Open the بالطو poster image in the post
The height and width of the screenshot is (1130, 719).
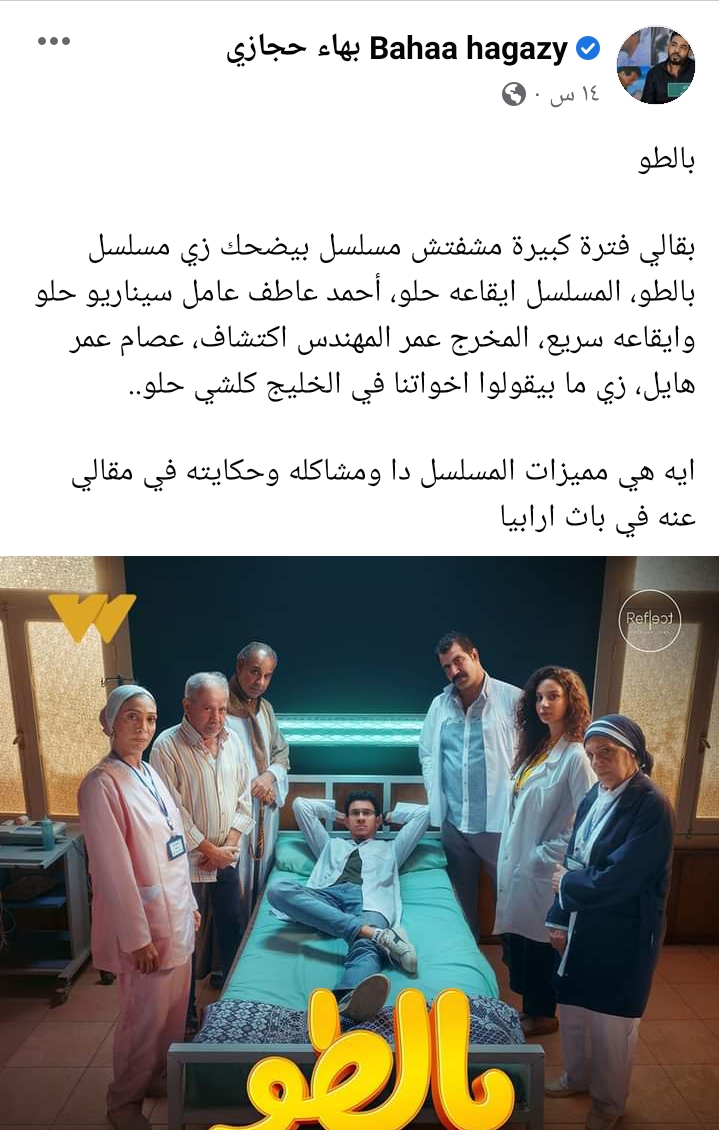point(360,842)
